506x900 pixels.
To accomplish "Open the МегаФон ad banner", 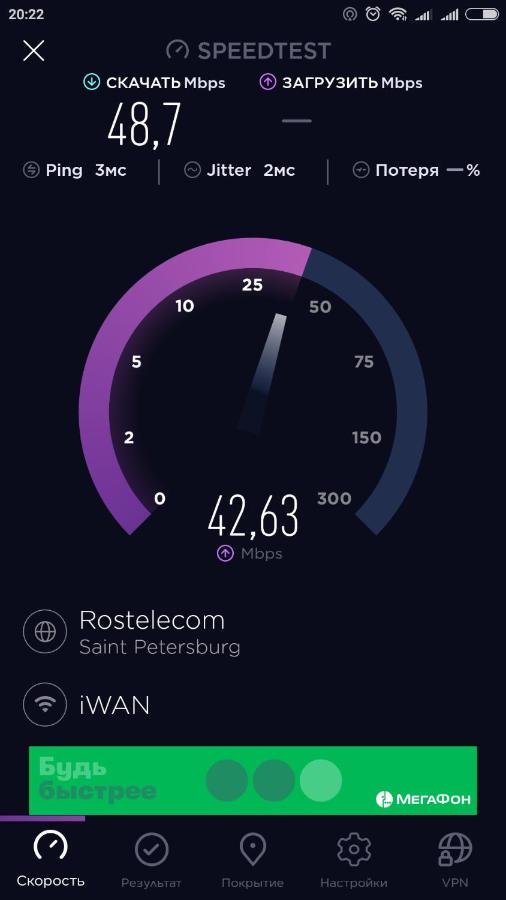I will tap(253, 780).
